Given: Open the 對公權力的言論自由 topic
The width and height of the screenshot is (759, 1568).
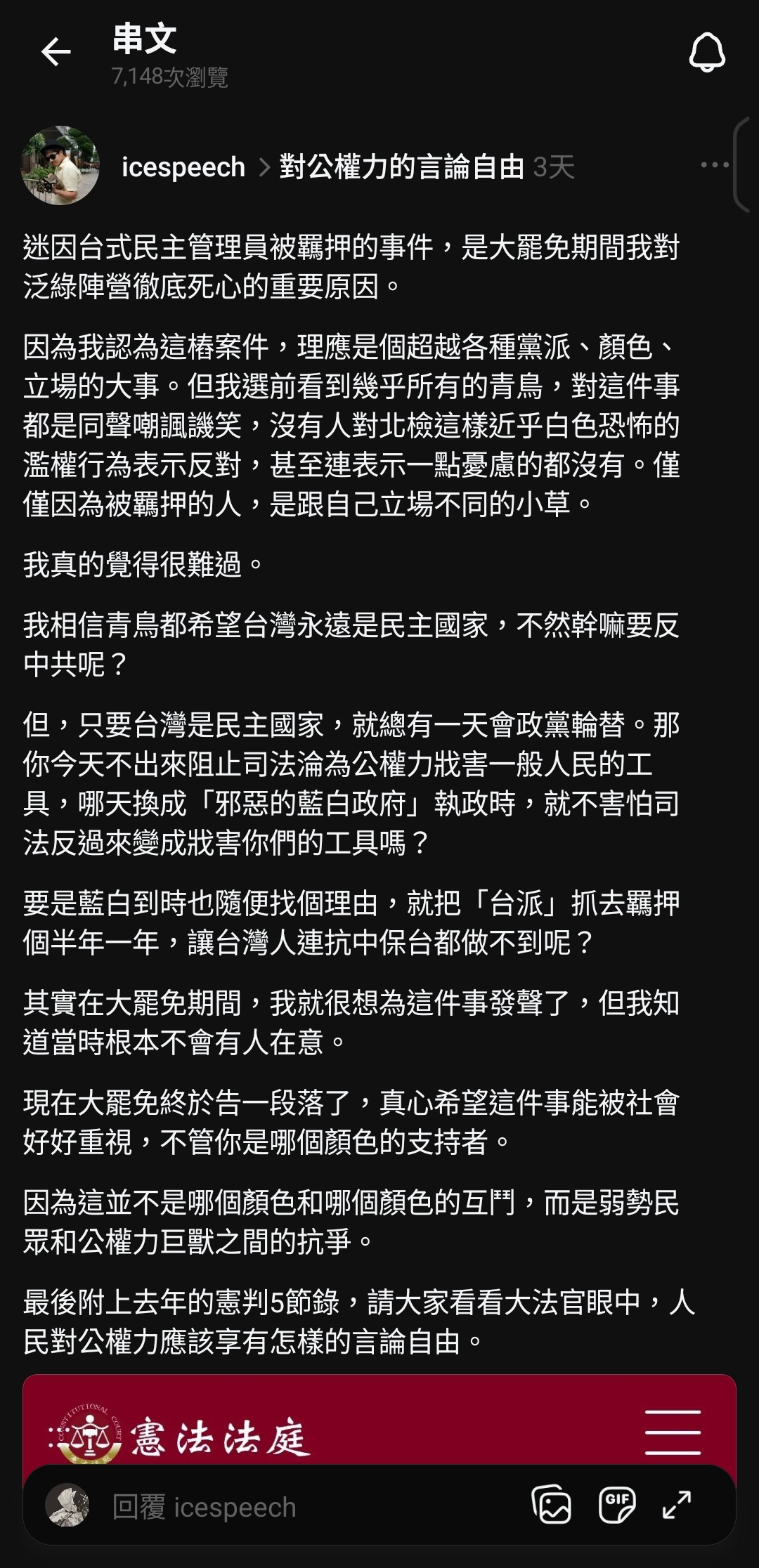Looking at the screenshot, I should coord(401,167).
